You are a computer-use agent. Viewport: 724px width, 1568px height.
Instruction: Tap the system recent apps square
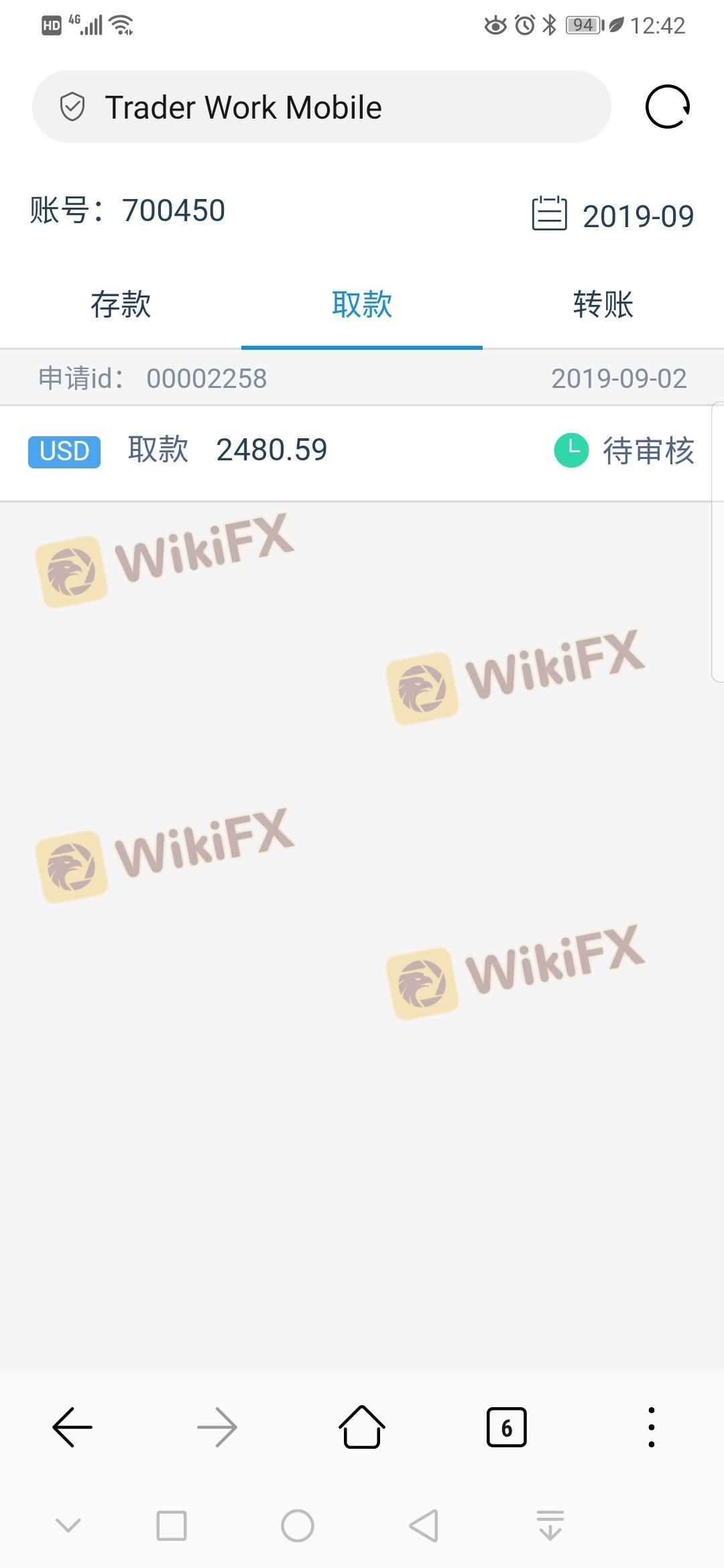pyautogui.click(x=172, y=1526)
